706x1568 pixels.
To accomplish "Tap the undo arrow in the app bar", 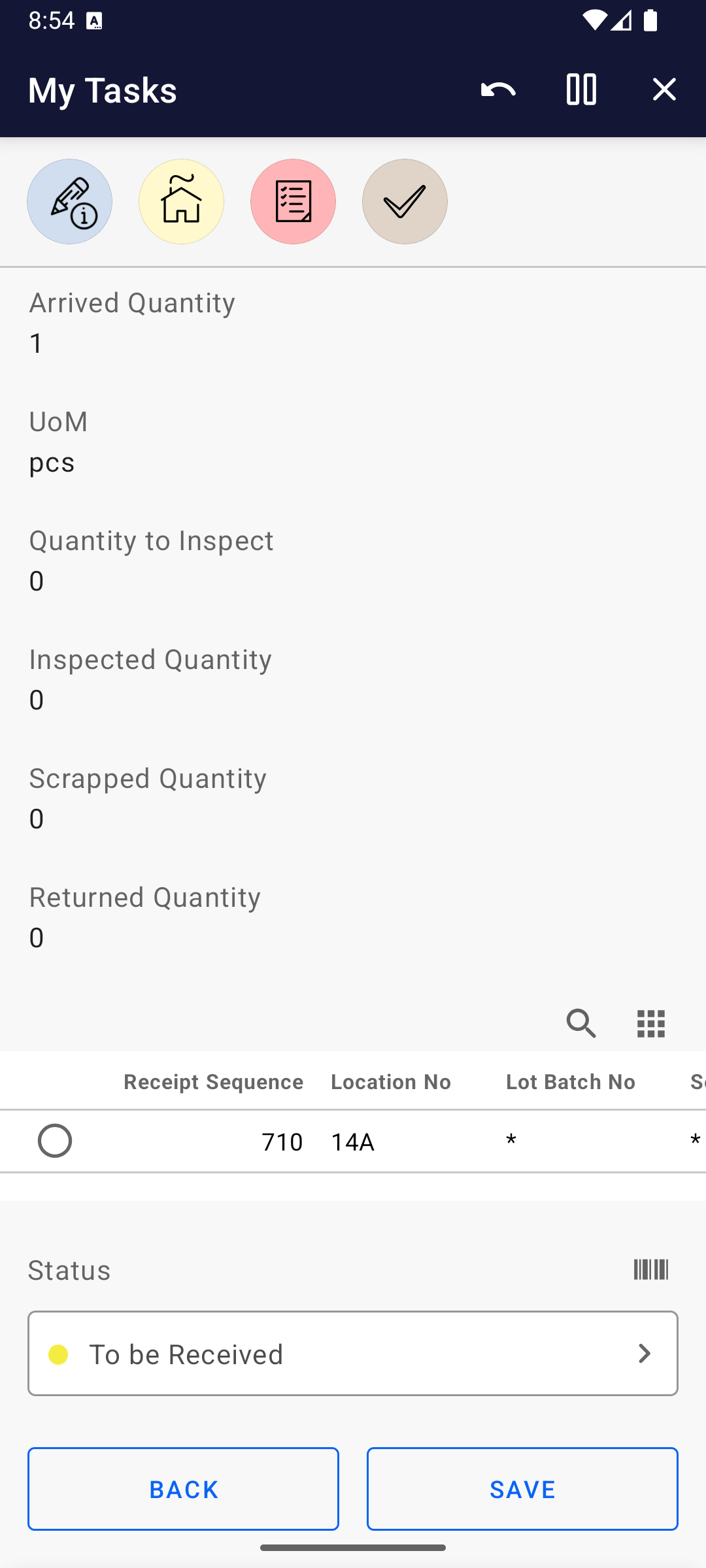I will coord(498,90).
